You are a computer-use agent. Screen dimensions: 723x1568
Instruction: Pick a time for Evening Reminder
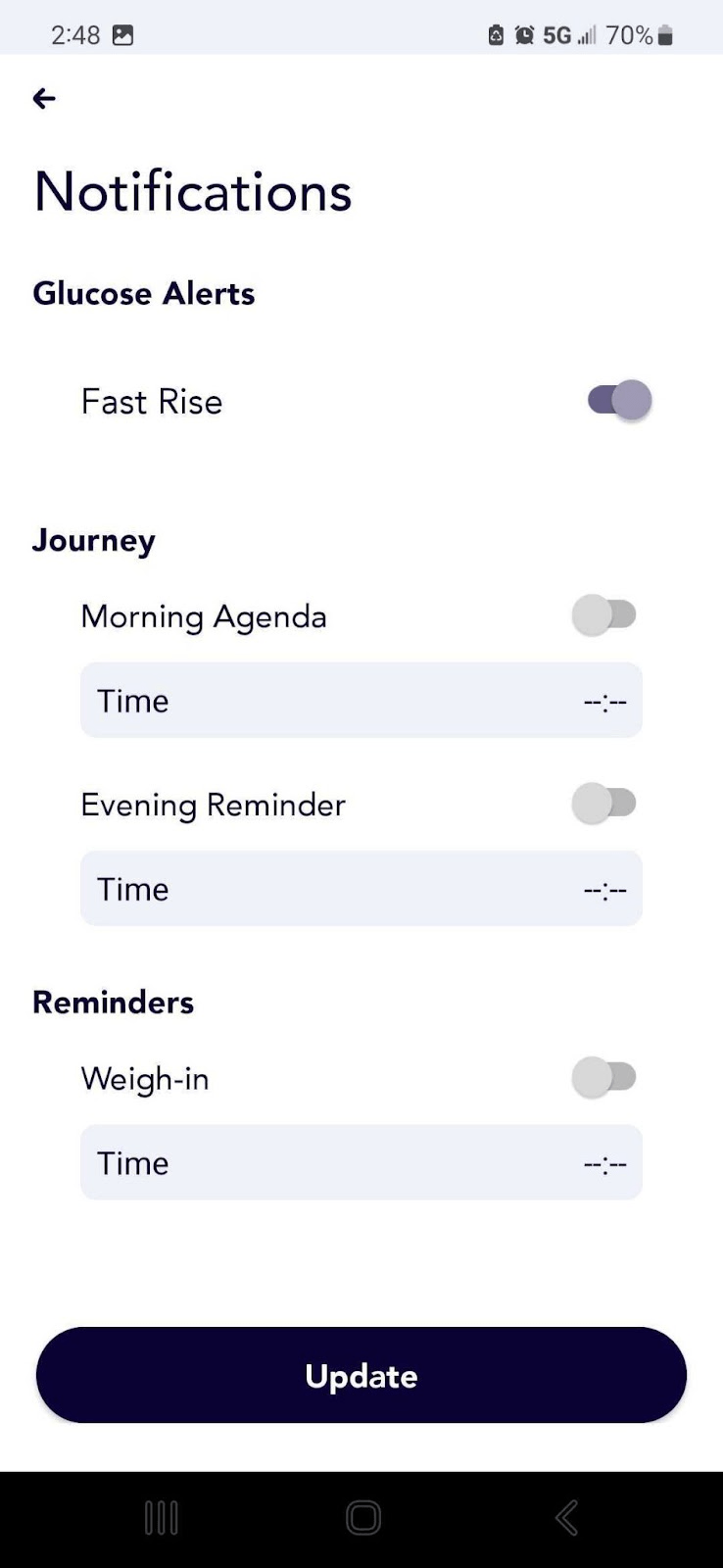(x=361, y=889)
